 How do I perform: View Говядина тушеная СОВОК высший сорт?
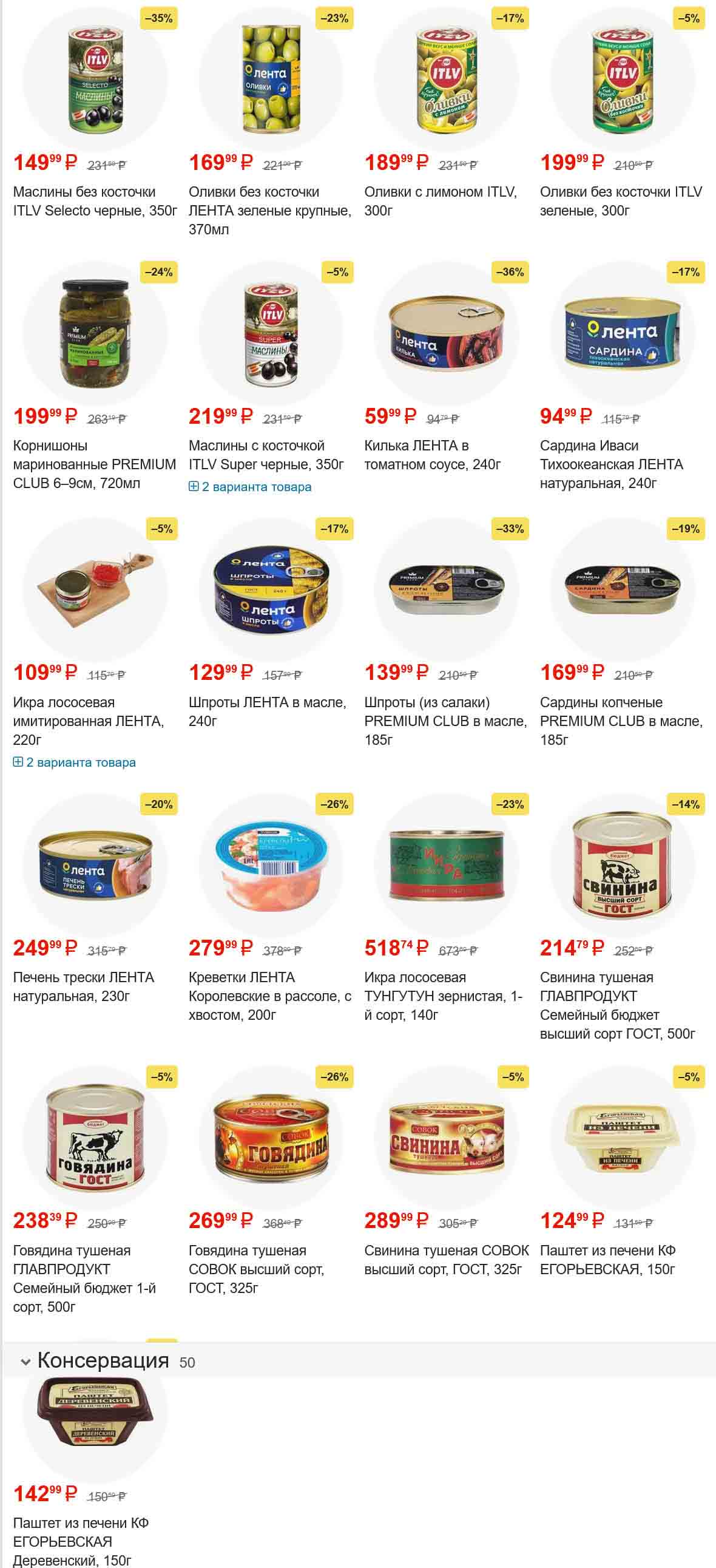tap(255, 1269)
